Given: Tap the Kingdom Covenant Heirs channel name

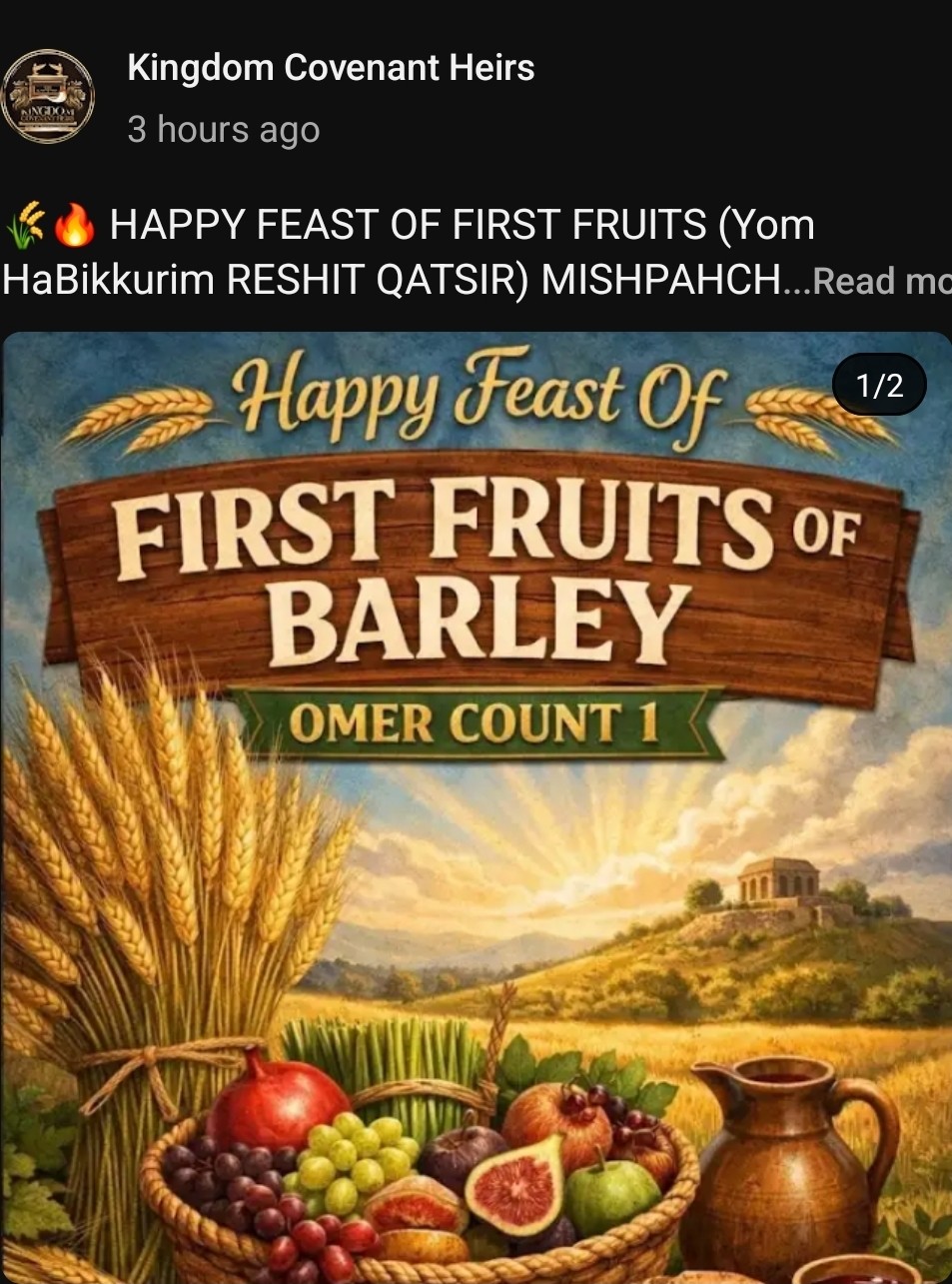Looking at the screenshot, I should click(331, 68).
